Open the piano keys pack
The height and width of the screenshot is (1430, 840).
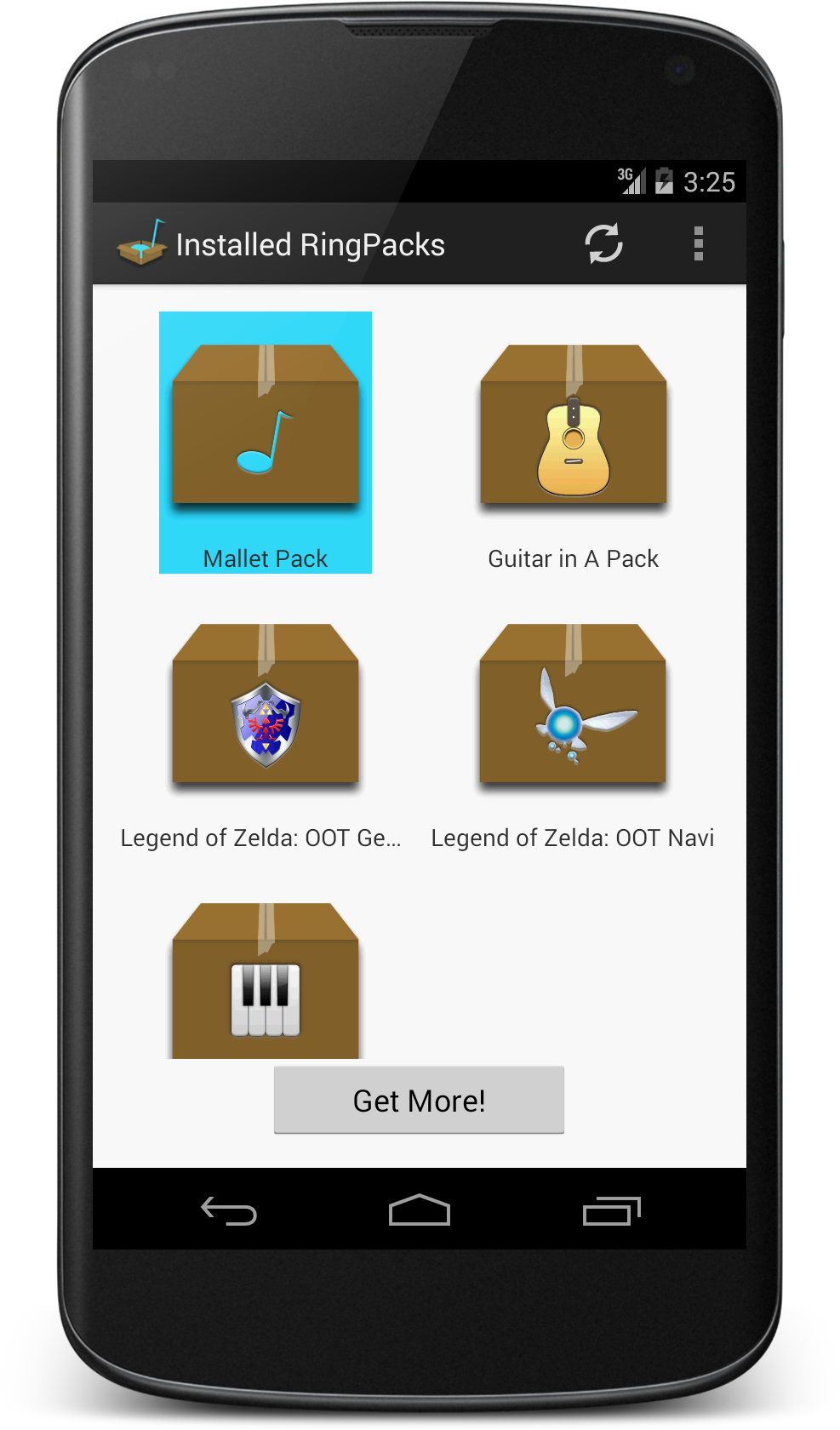[266, 987]
